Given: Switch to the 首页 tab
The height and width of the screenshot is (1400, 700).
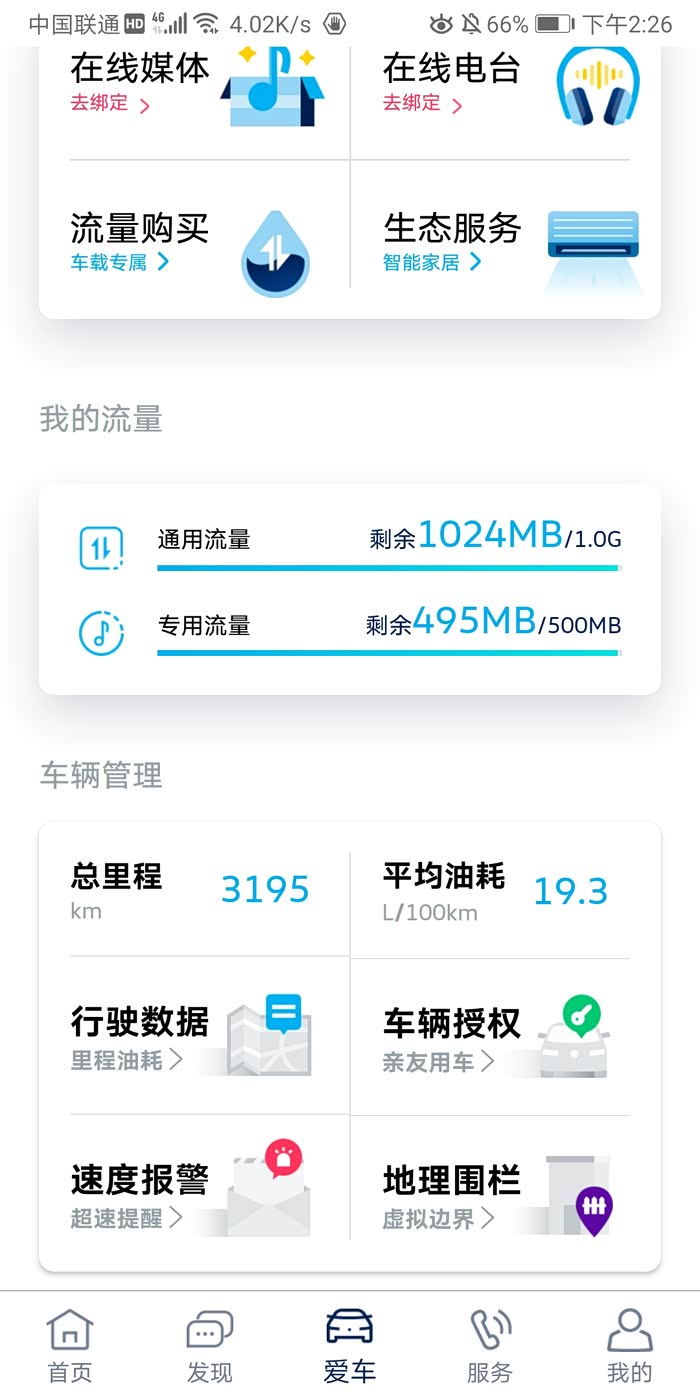Looking at the screenshot, I should point(70,1346).
